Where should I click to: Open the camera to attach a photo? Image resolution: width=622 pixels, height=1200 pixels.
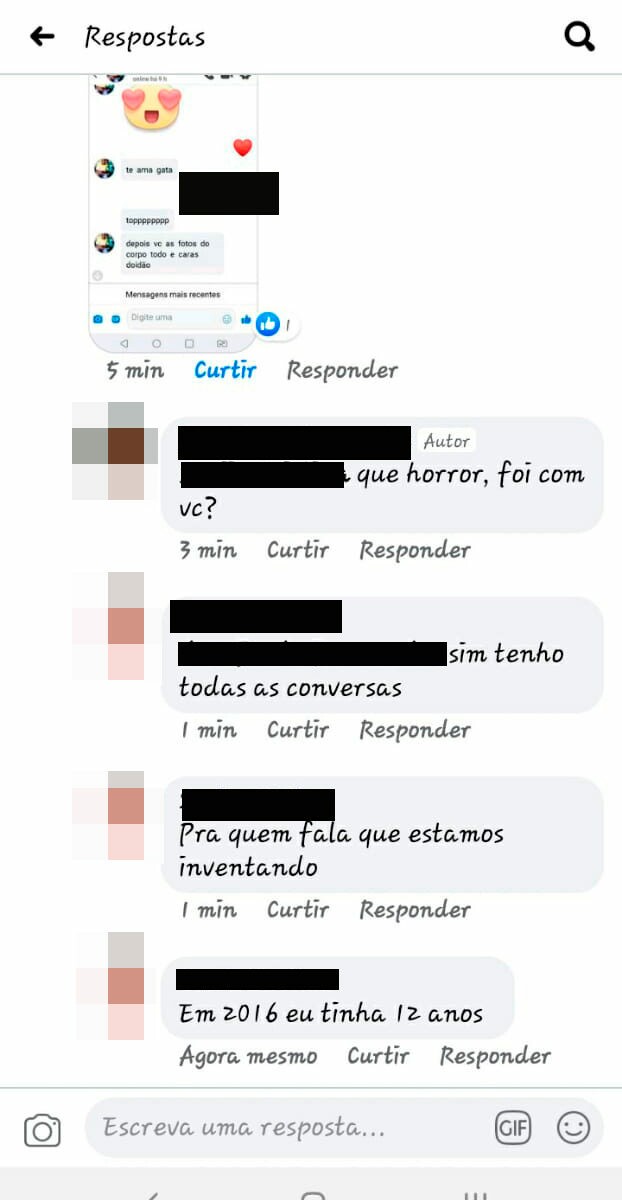click(42, 1130)
